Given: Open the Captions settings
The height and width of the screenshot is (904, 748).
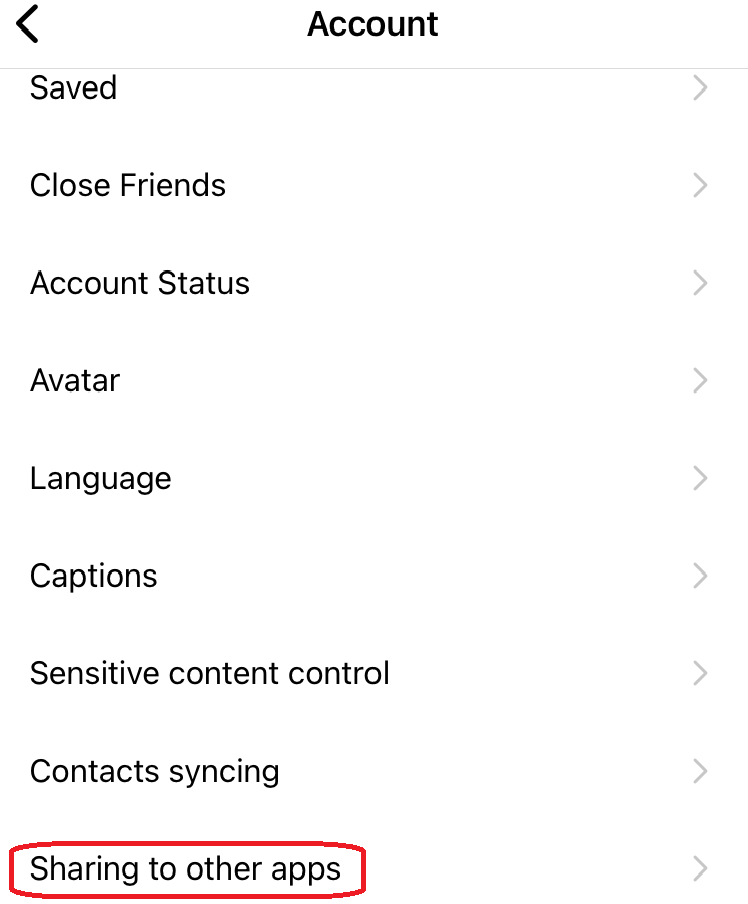Looking at the screenshot, I should click(93, 575).
